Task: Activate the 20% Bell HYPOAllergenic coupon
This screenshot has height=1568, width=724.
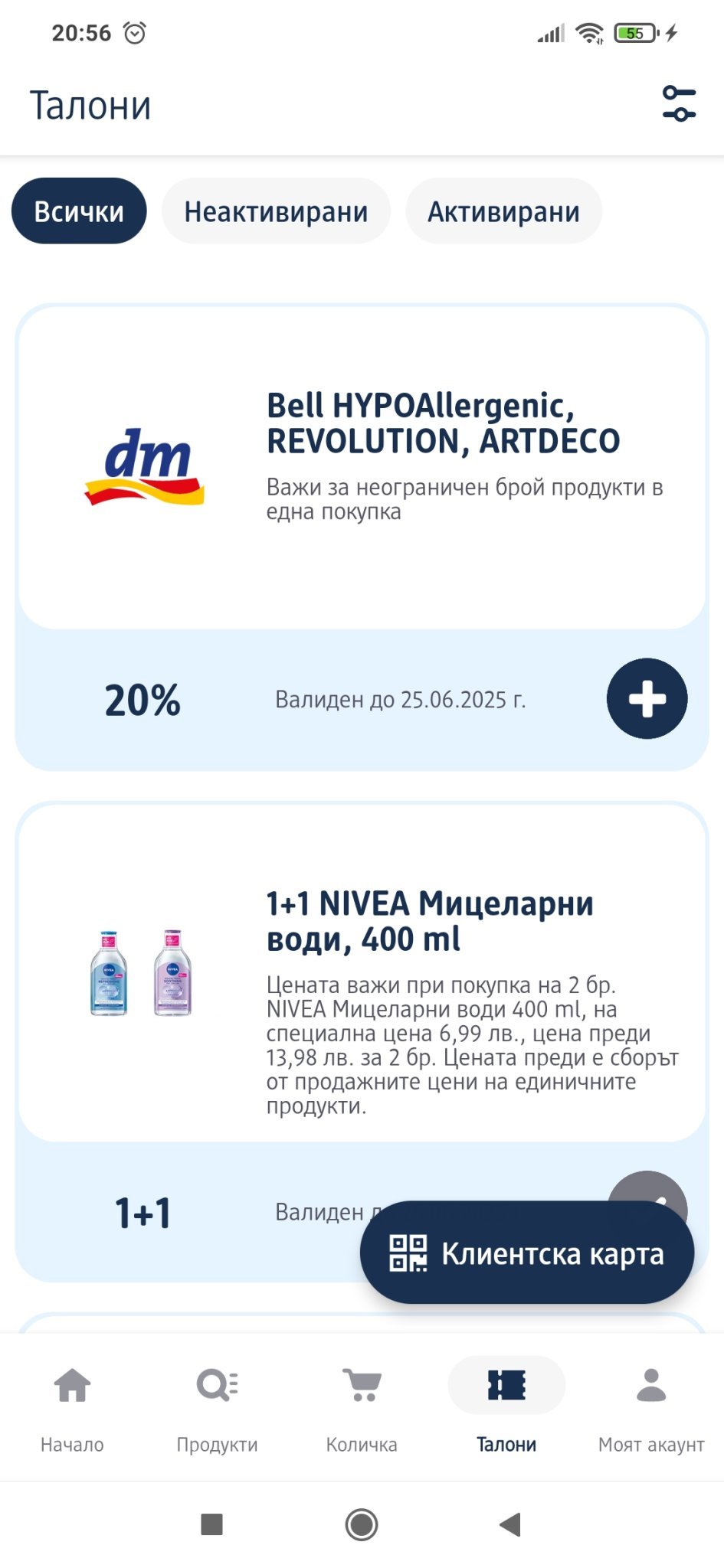Action: pos(647,698)
